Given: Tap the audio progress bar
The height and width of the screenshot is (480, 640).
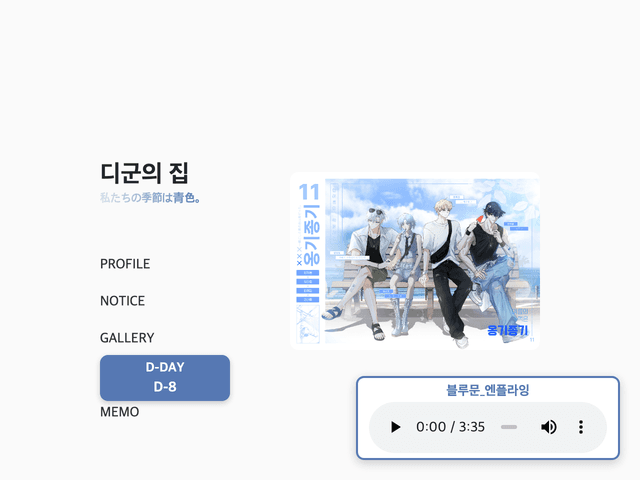Looking at the screenshot, I should coord(508,427).
